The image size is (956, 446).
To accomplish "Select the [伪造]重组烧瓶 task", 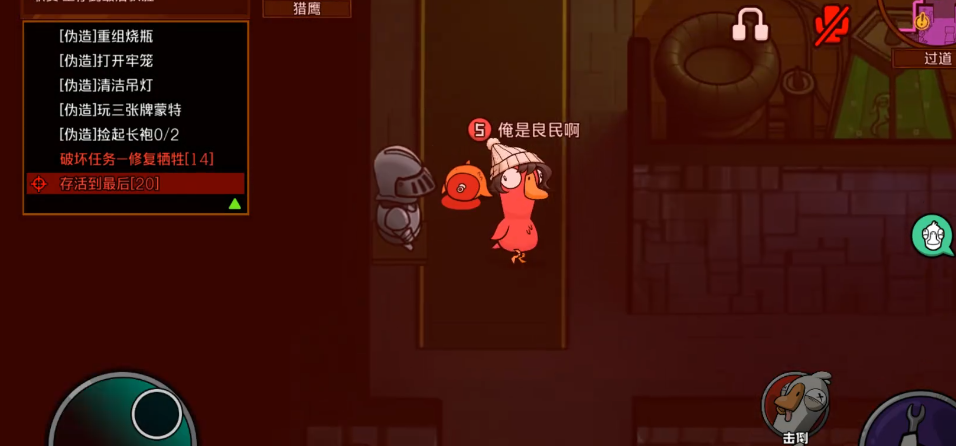I will pyautogui.click(x=105, y=36).
